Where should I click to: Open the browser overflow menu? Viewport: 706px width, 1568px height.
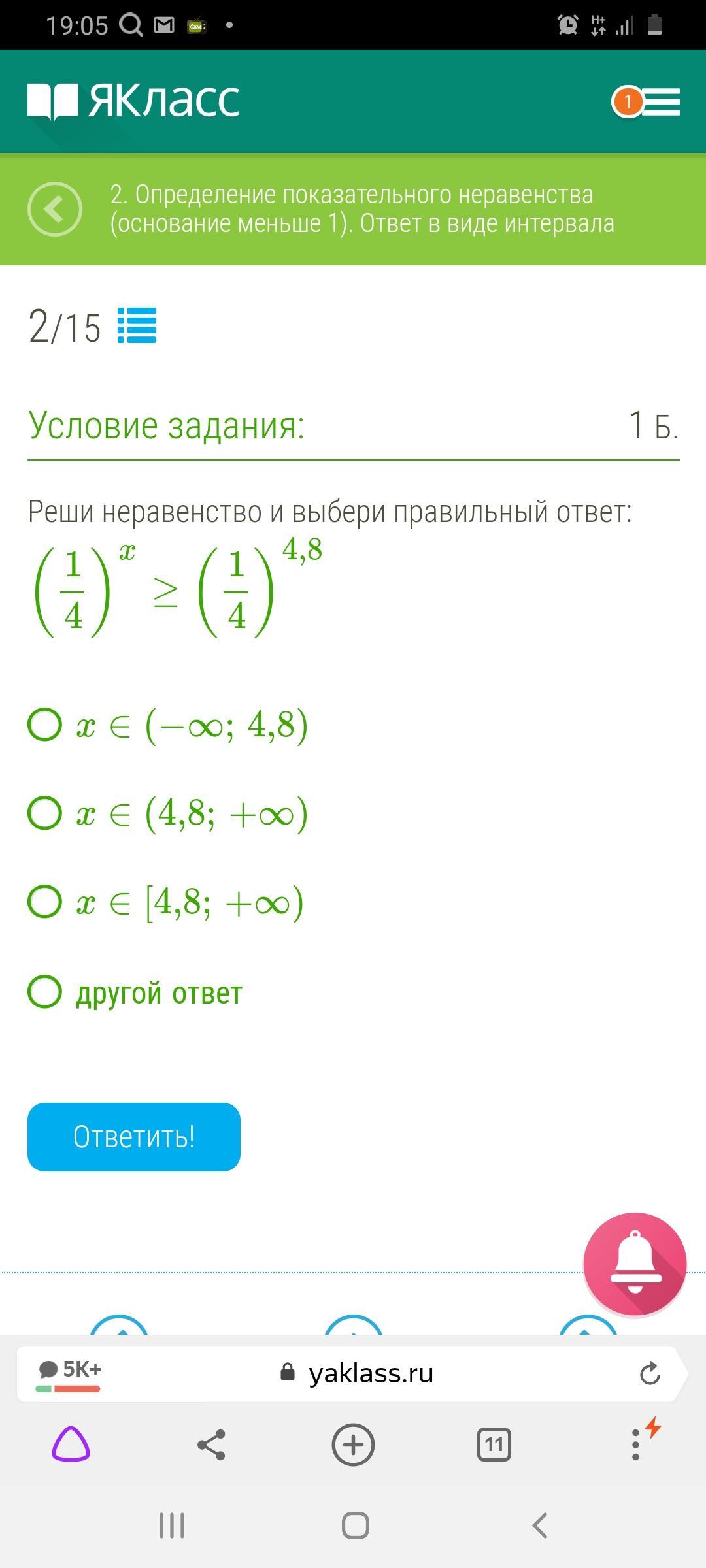[635, 1445]
